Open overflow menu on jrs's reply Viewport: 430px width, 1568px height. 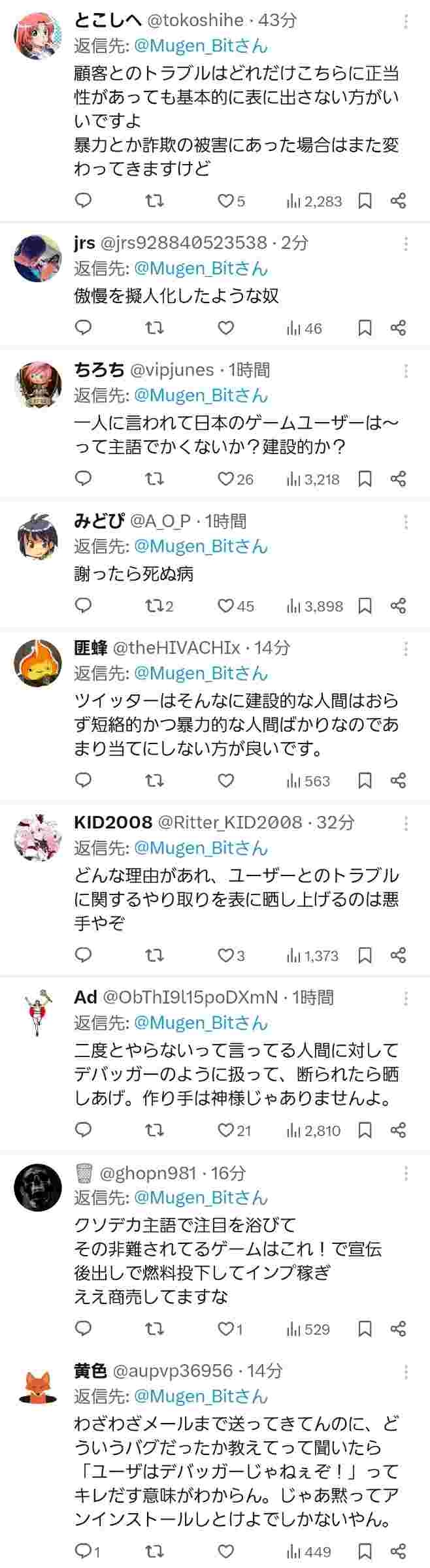coord(406,244)
